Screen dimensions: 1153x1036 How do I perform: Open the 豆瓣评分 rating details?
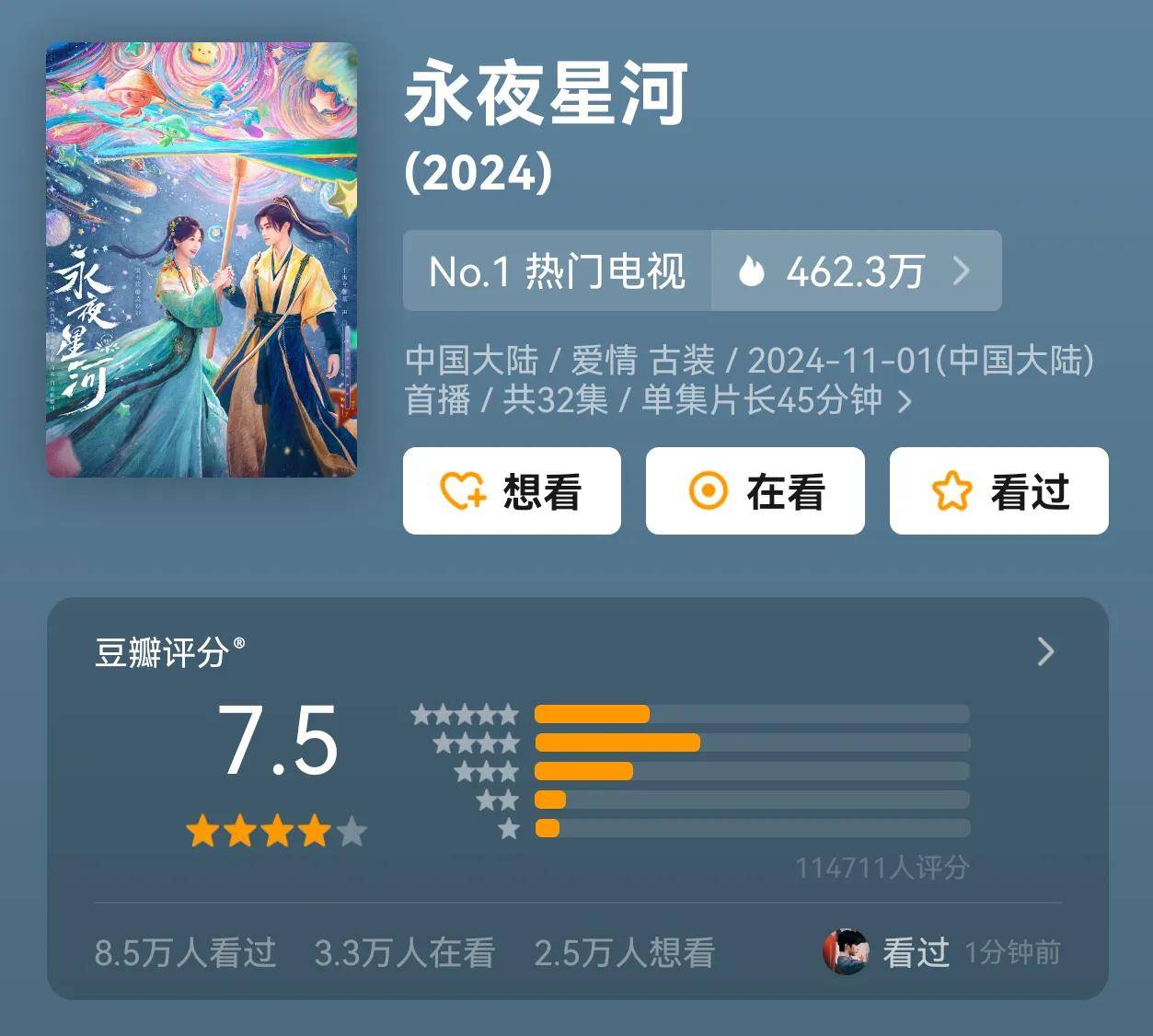(x=1044, y=651)
